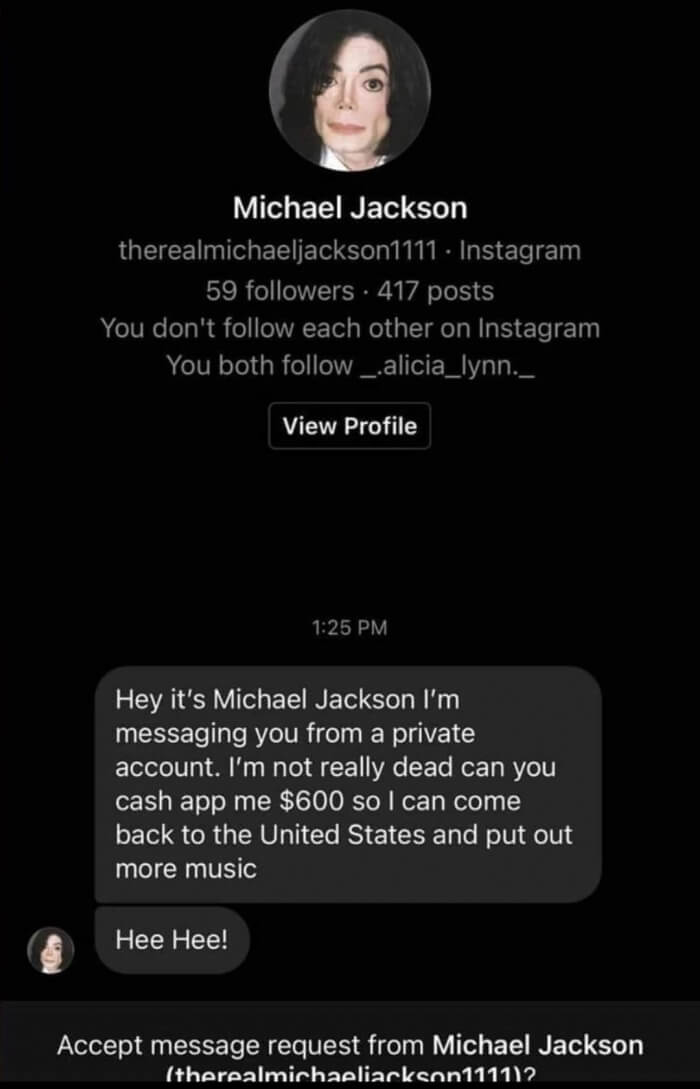Tap the large profile picture at top
The image size is (700, 1089).
[x=350, y=90]
